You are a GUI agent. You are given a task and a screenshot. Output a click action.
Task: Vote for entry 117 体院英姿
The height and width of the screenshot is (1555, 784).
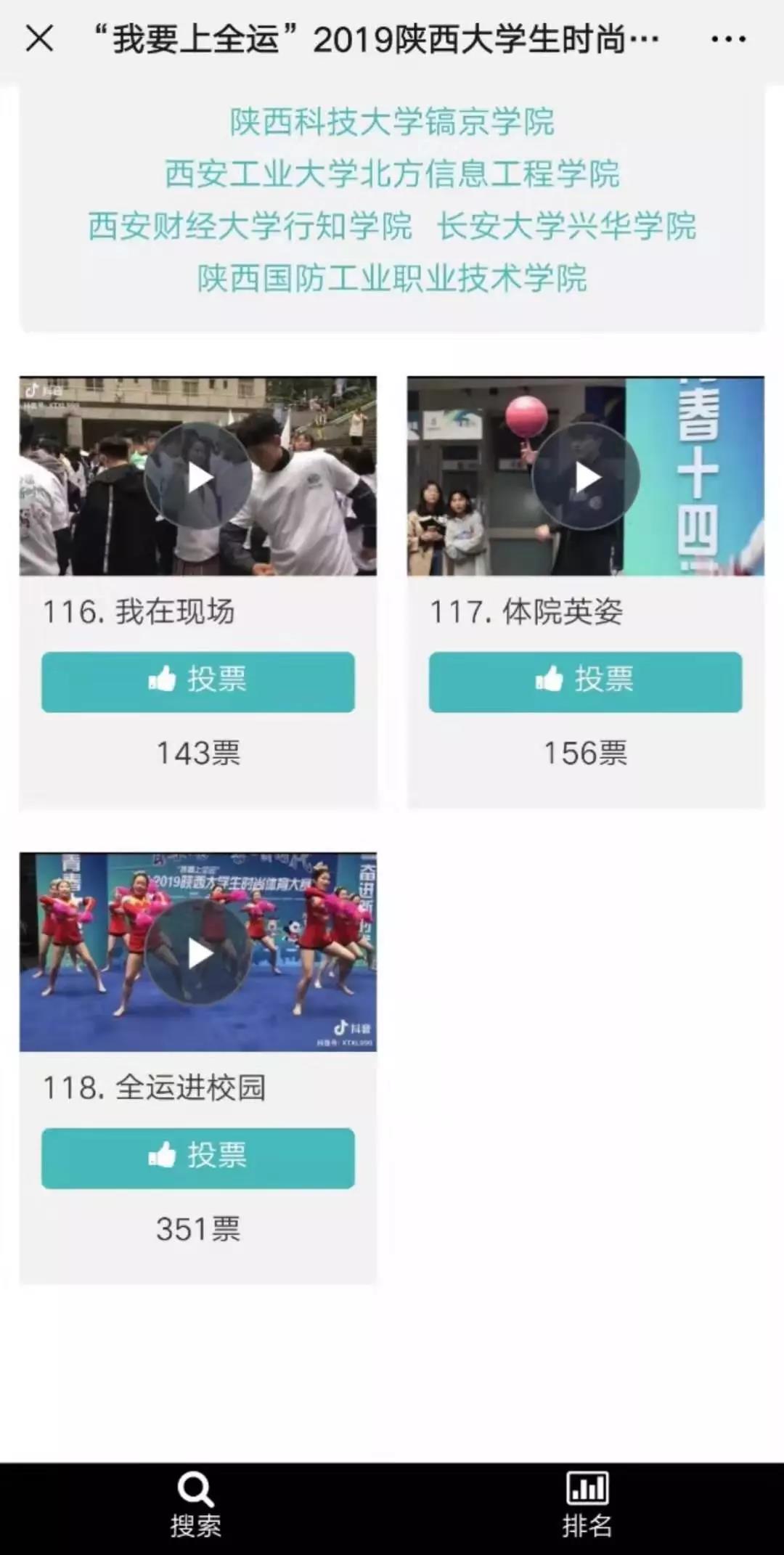585,682
